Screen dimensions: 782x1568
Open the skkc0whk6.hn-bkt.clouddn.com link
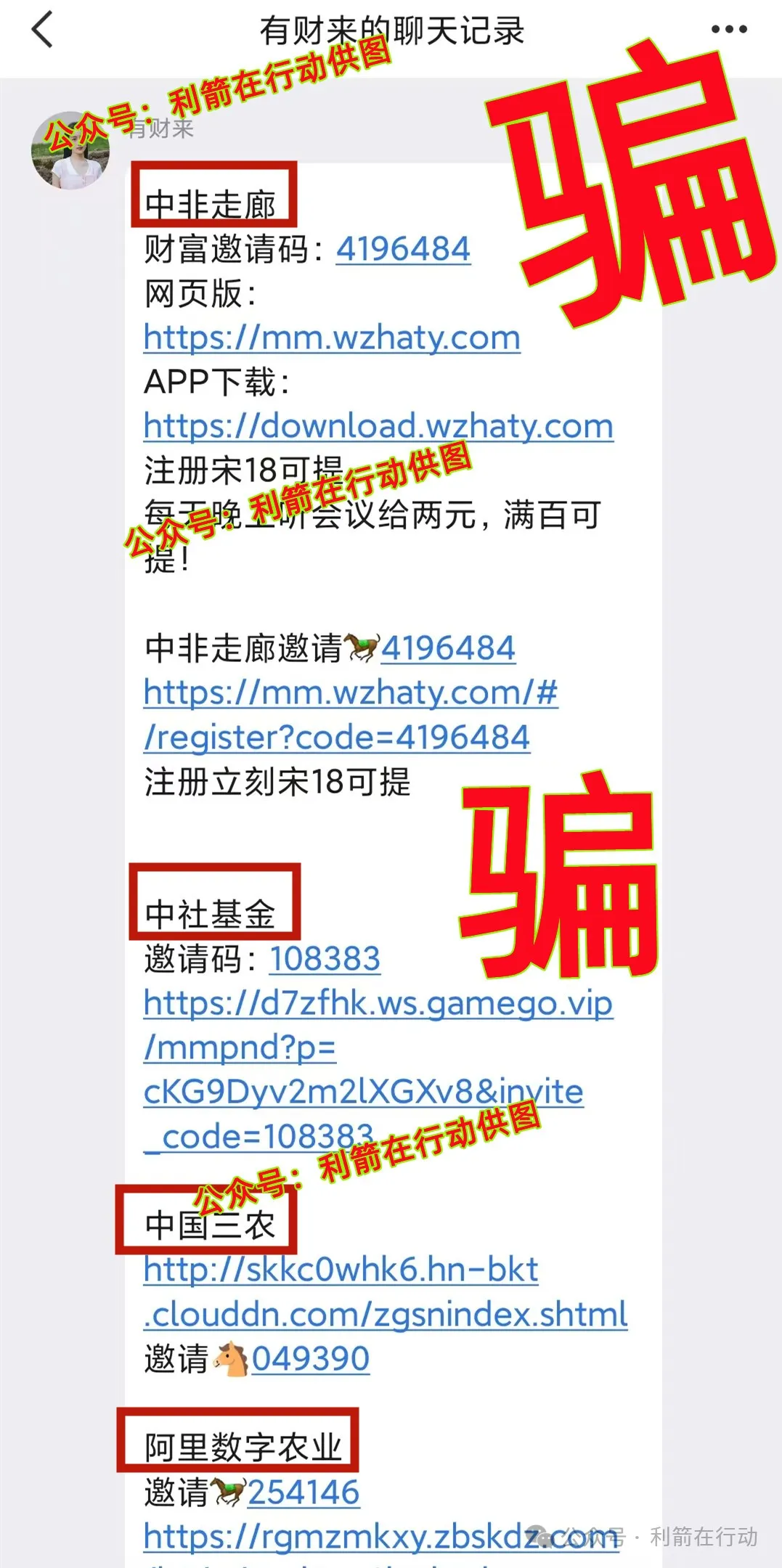tap(385, 1292)
